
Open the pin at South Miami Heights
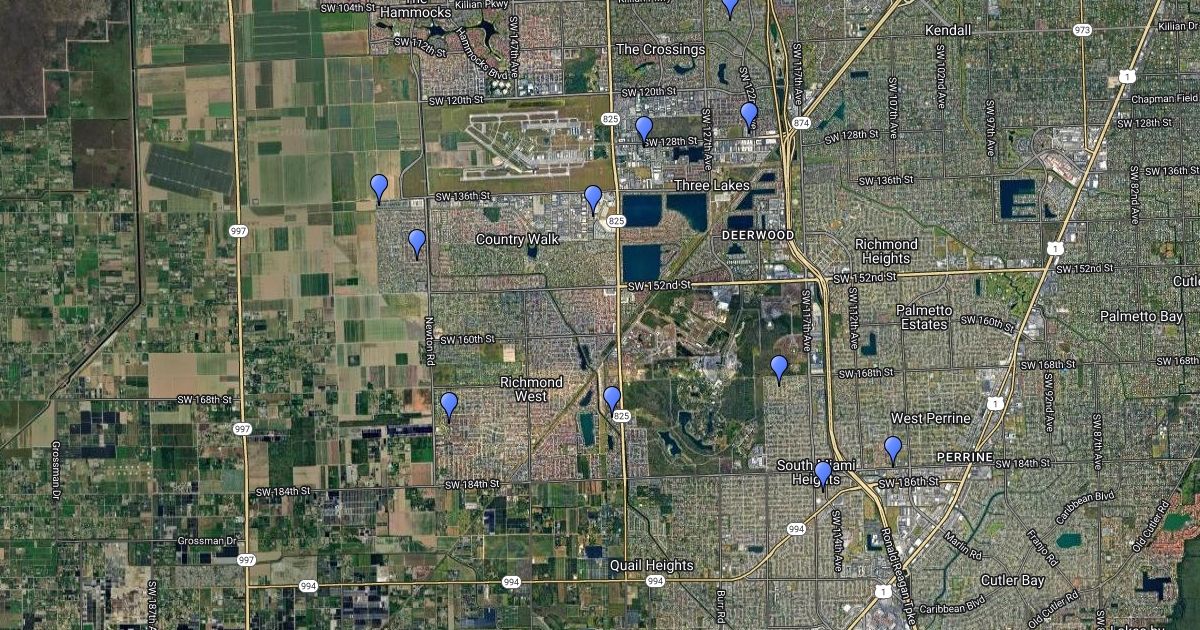click(823, 475)
